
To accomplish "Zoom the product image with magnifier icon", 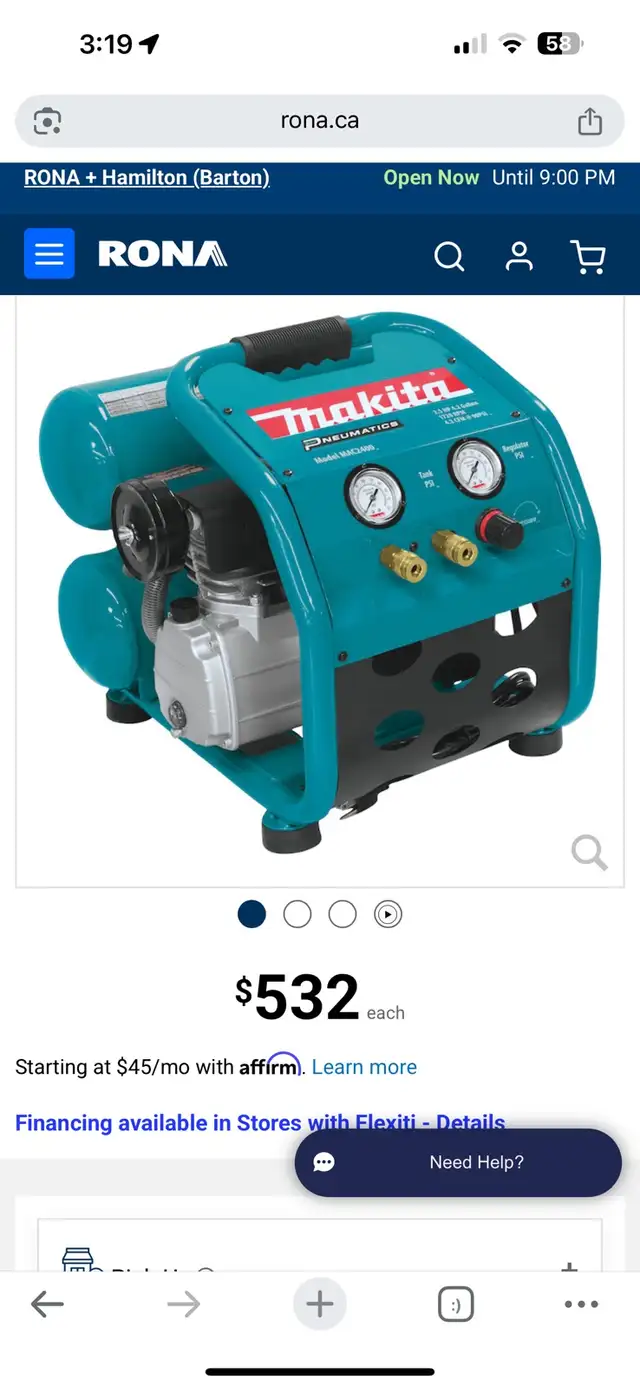I will point(589,853).
